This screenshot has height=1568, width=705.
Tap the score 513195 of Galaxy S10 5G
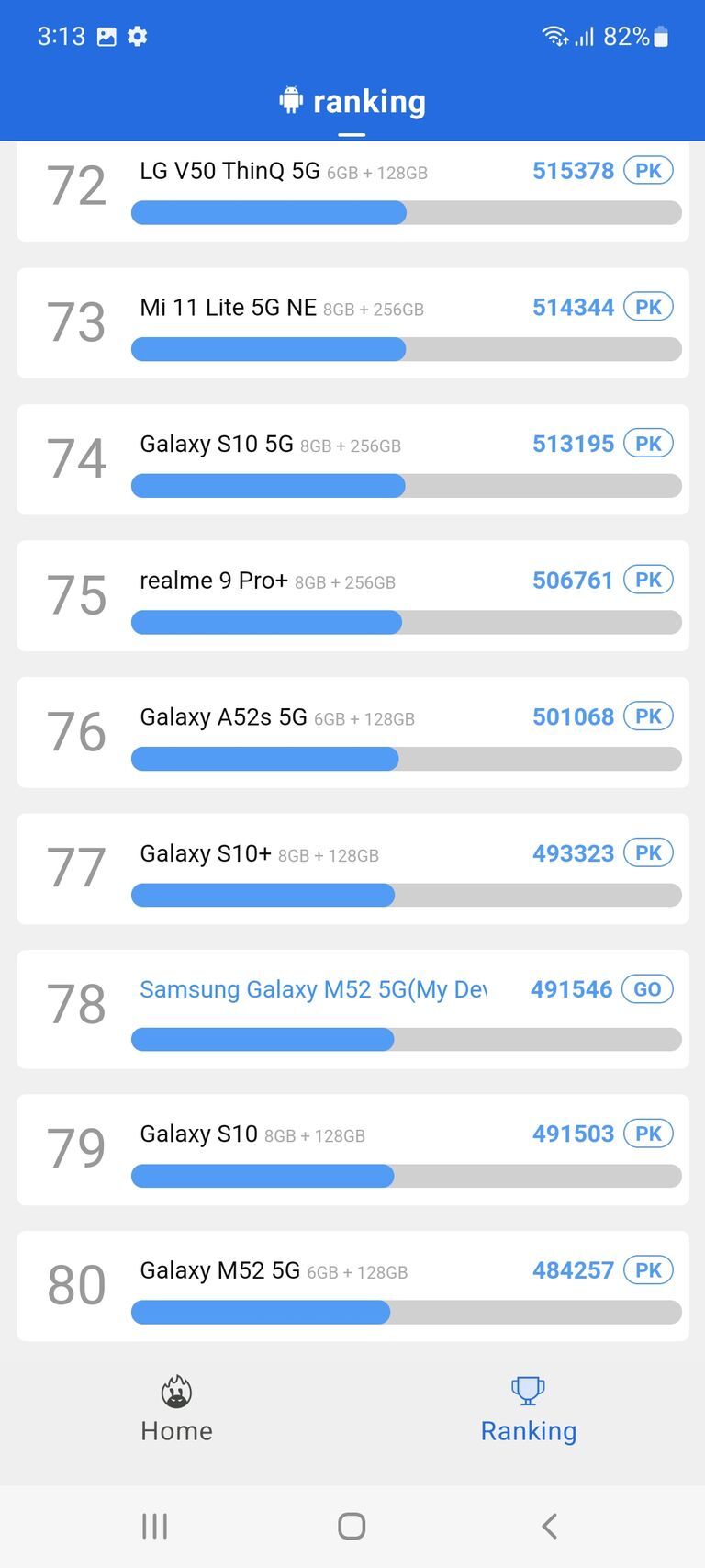[573, 443]
